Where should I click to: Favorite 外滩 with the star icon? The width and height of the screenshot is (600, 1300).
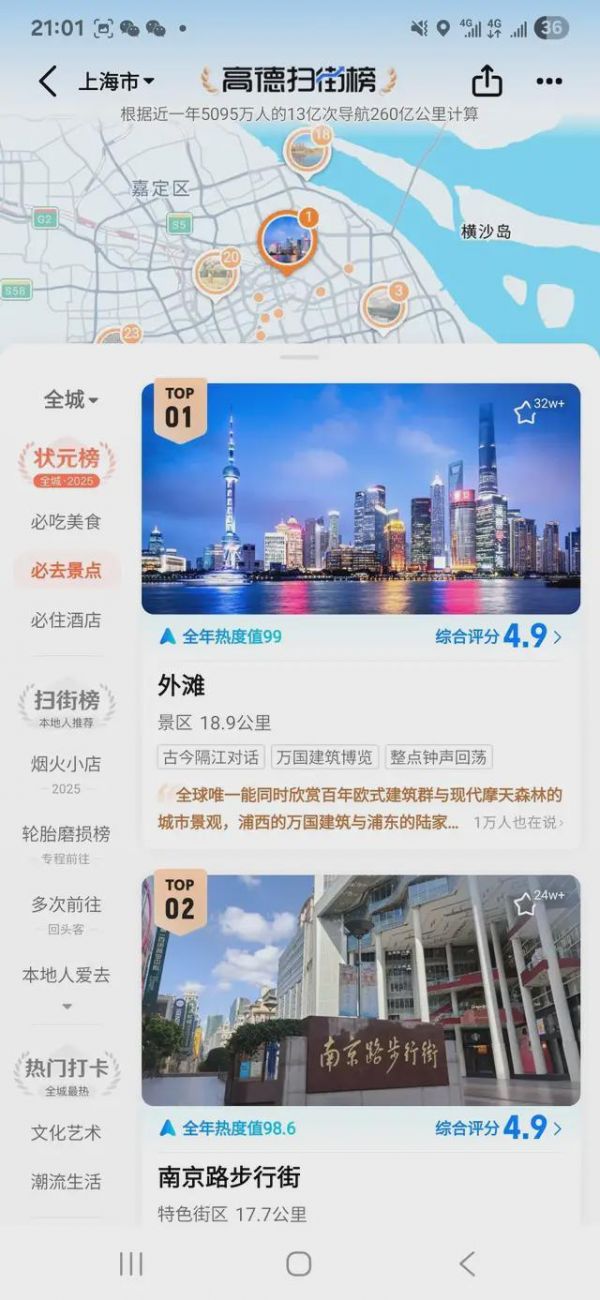click(526, 412)
